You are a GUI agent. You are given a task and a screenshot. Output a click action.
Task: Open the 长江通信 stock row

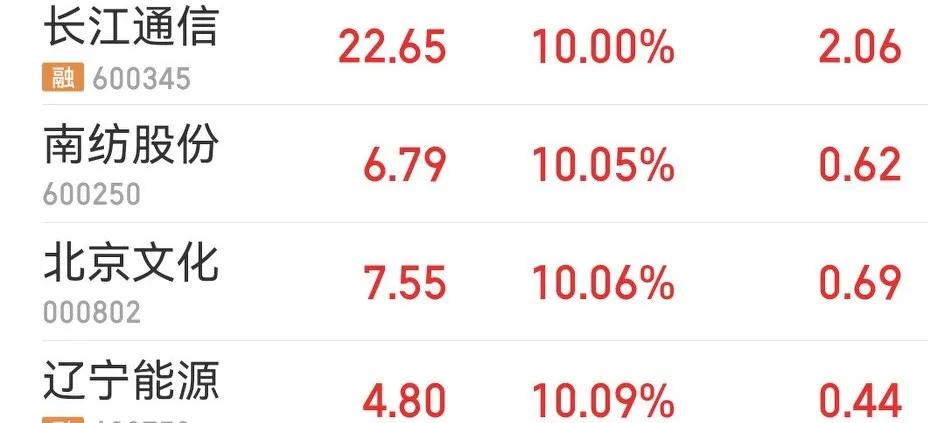131,28
